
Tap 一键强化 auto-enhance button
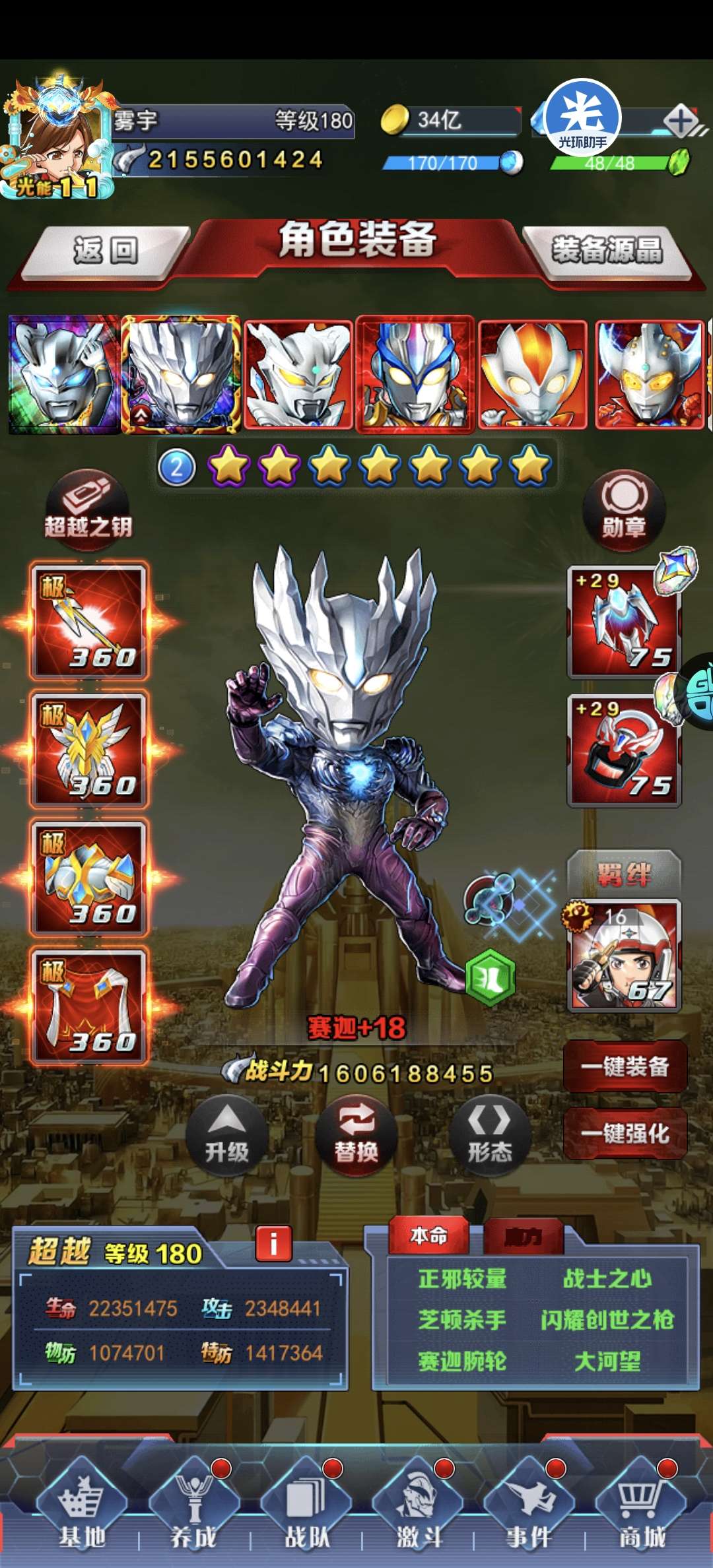[625, 1134]
